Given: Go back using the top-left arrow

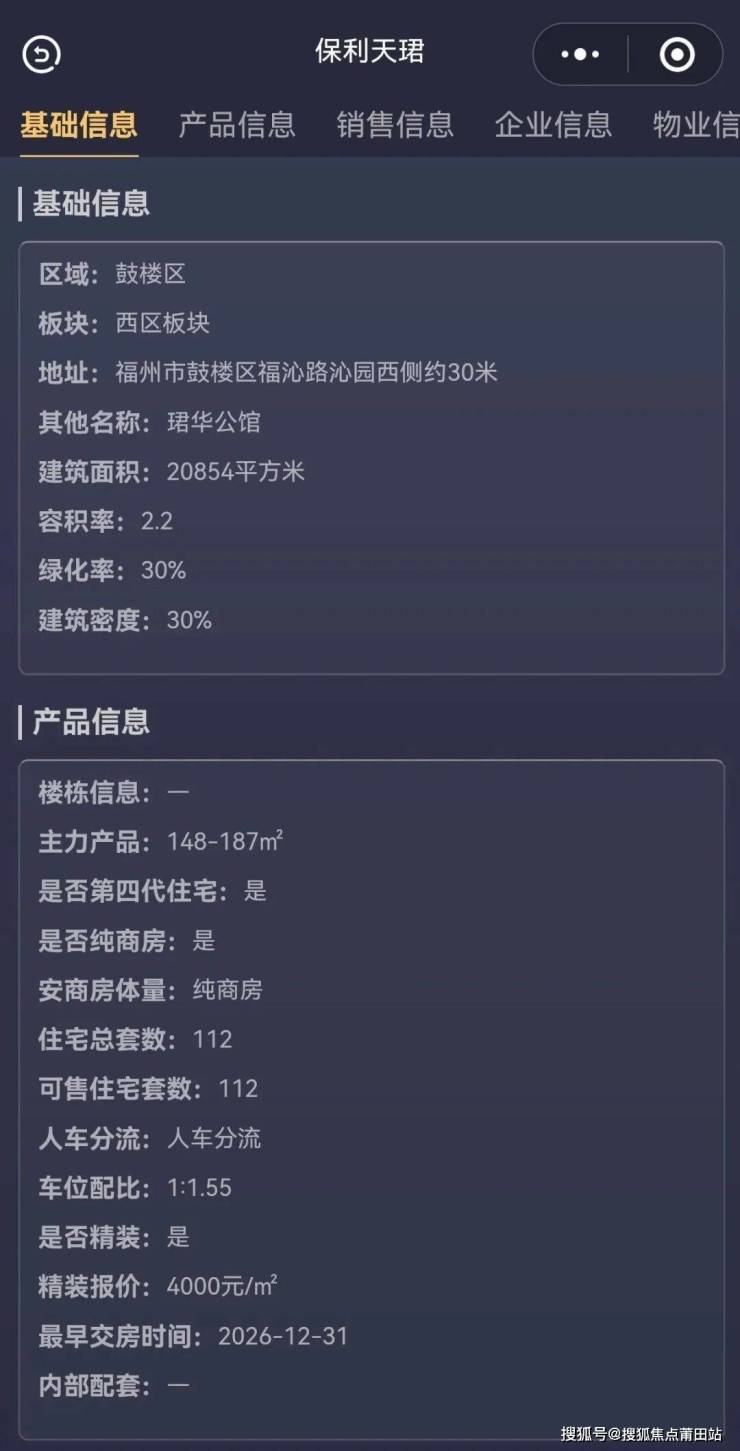Looking at the screenshot, I should (x=41, y=54).
